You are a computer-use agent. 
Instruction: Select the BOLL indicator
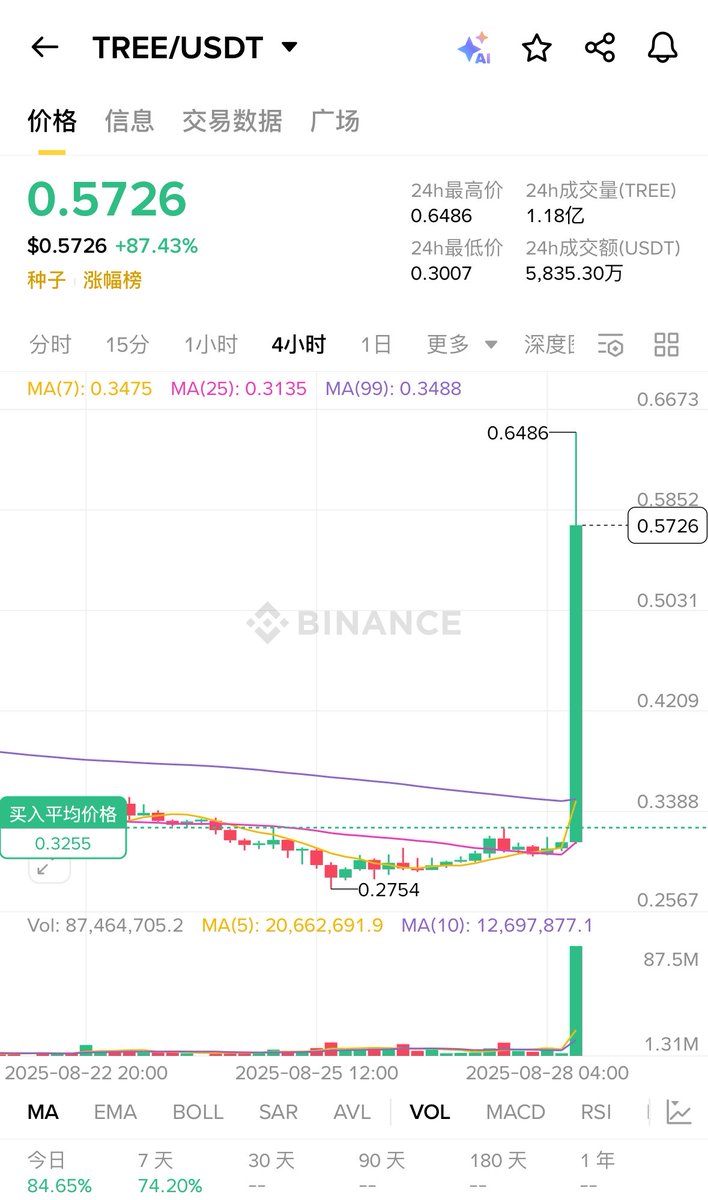coord(198,1112)
